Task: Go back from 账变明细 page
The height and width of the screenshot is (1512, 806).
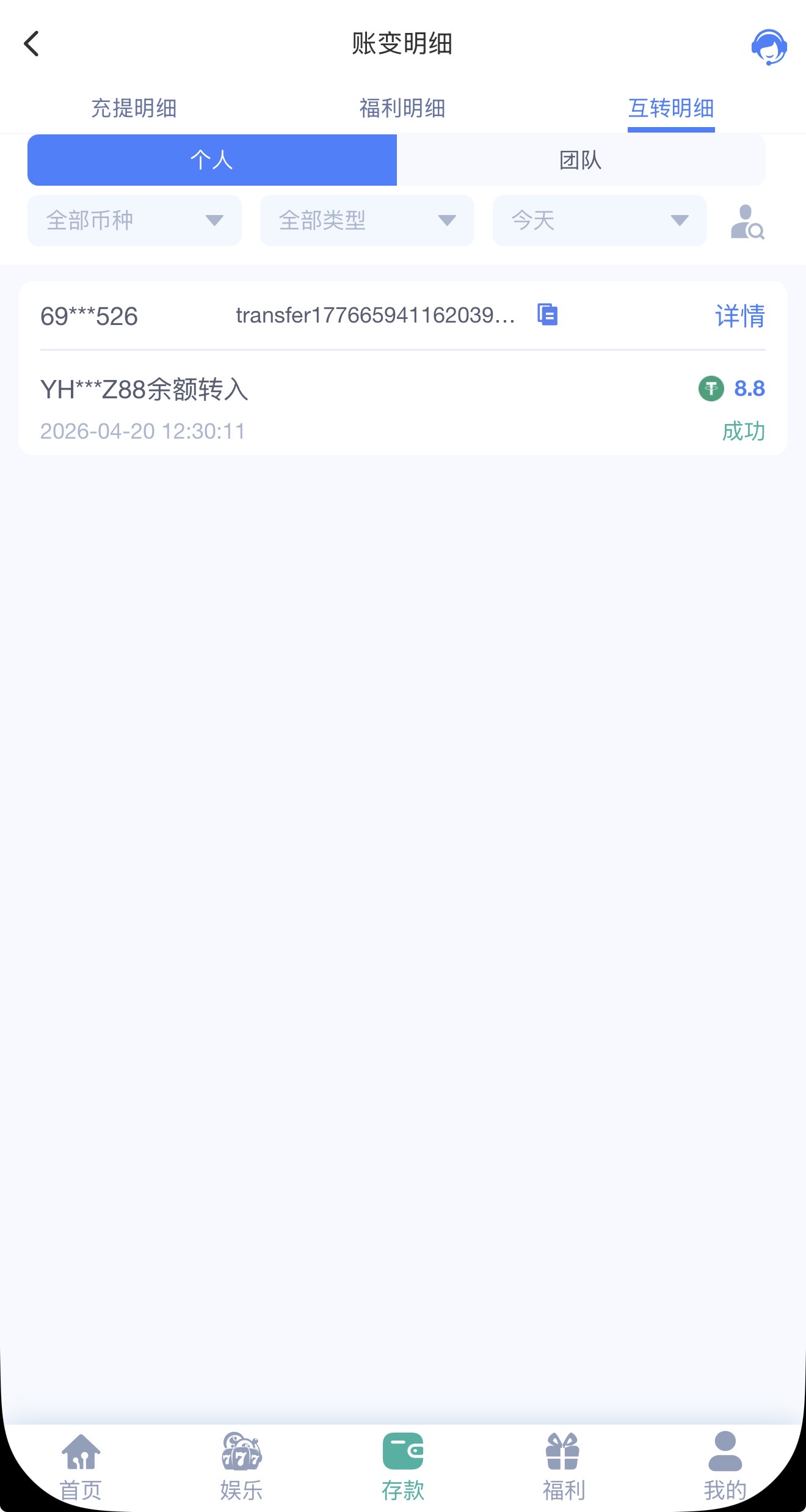Action: click(32, 44)
